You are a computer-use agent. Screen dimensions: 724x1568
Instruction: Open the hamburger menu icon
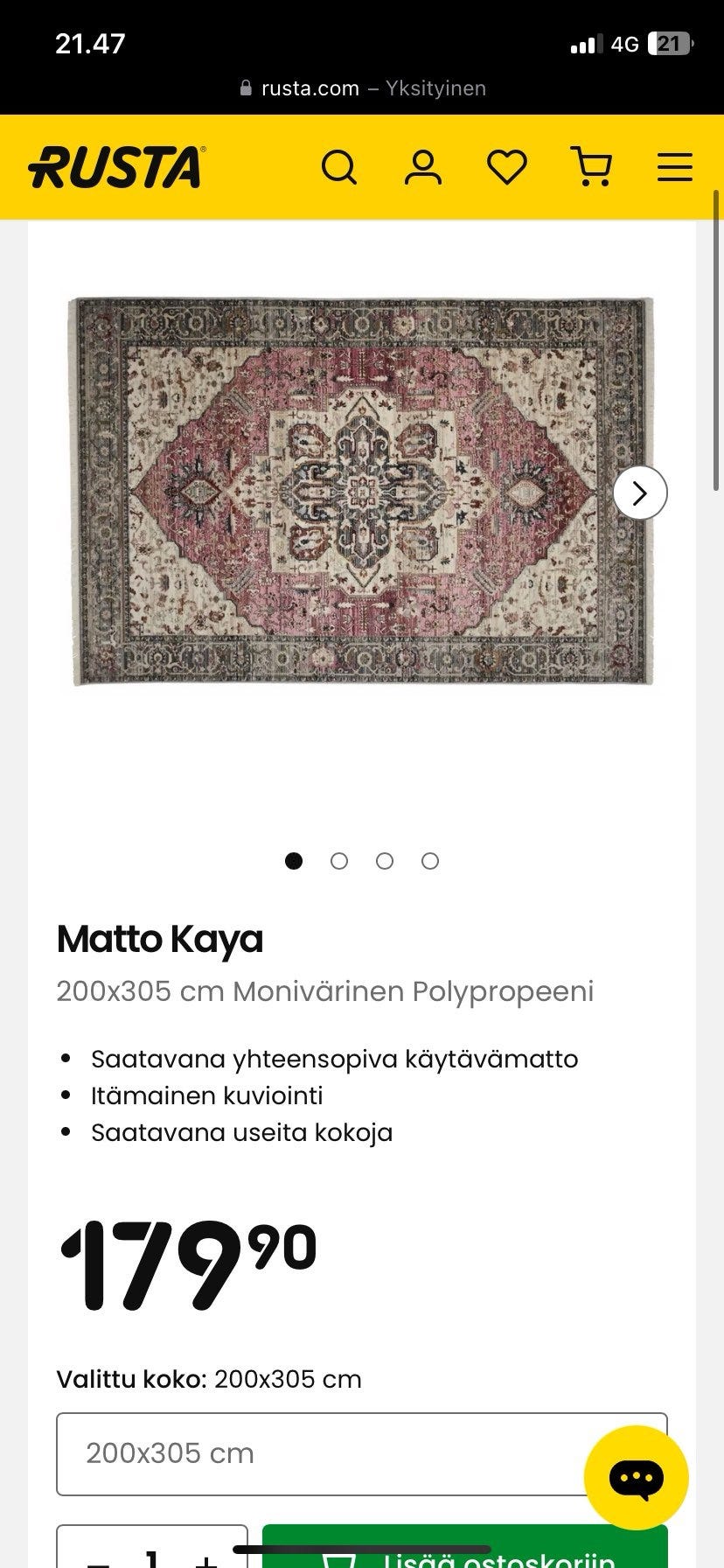pos(673,166)
